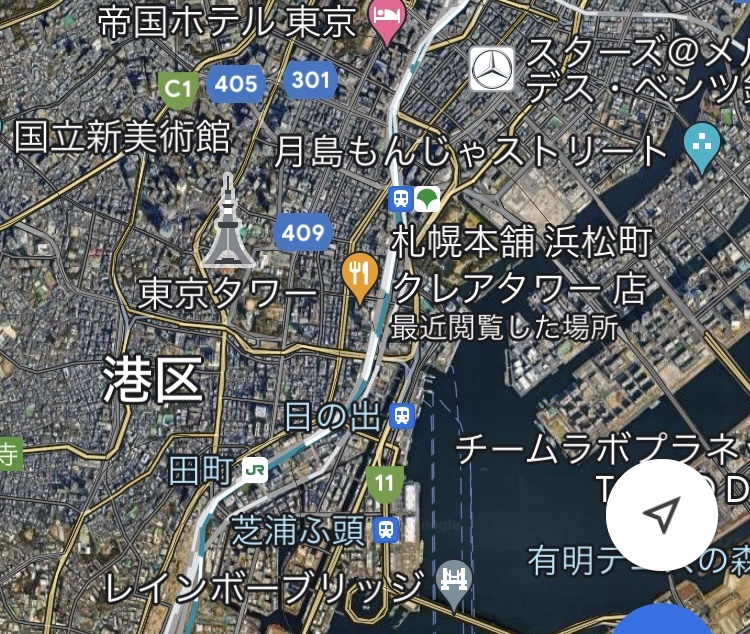Viewport: 750px width, 634px height.
Task: Open the 月島もんじゃストリート teal pin
Action: pos(703,145)
